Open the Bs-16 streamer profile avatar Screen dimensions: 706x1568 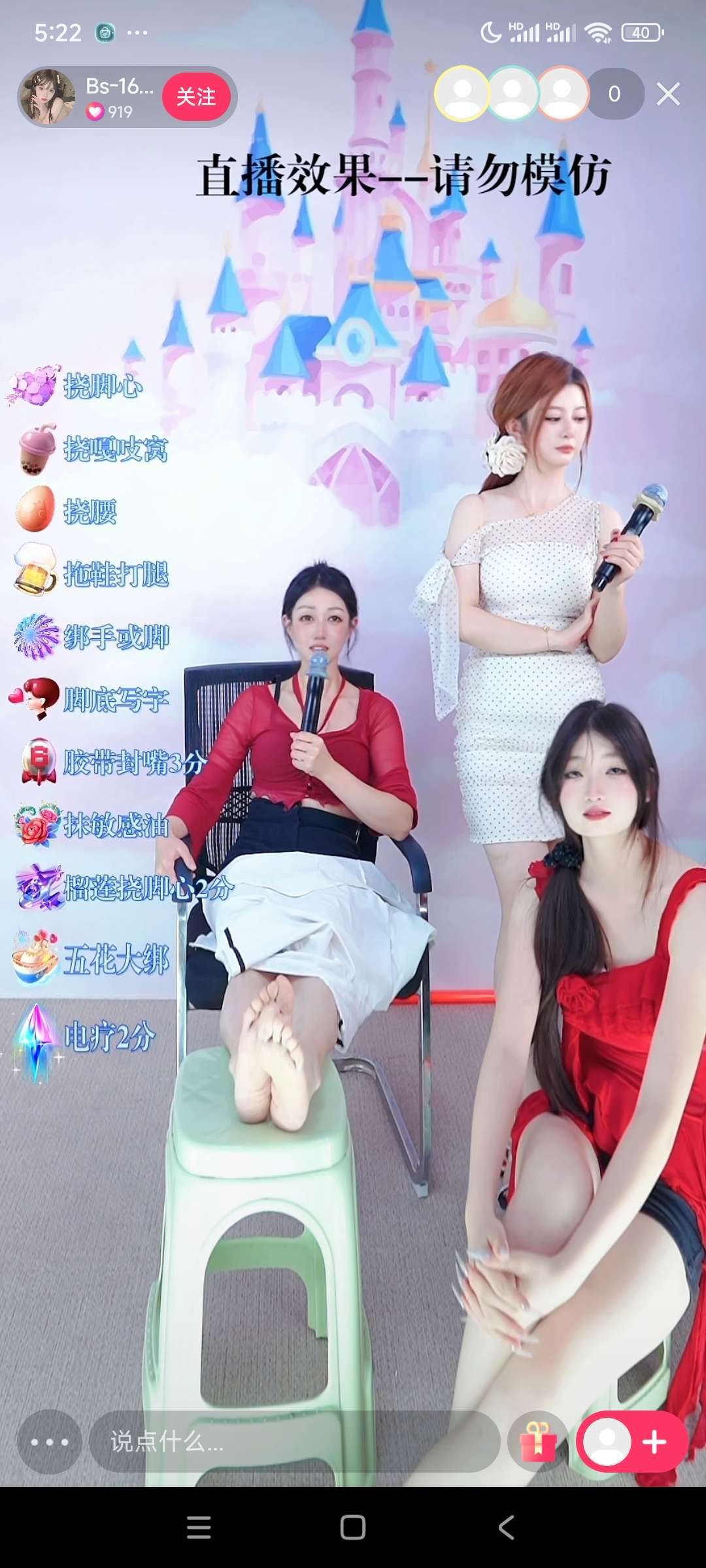click(x=47, y=97)
